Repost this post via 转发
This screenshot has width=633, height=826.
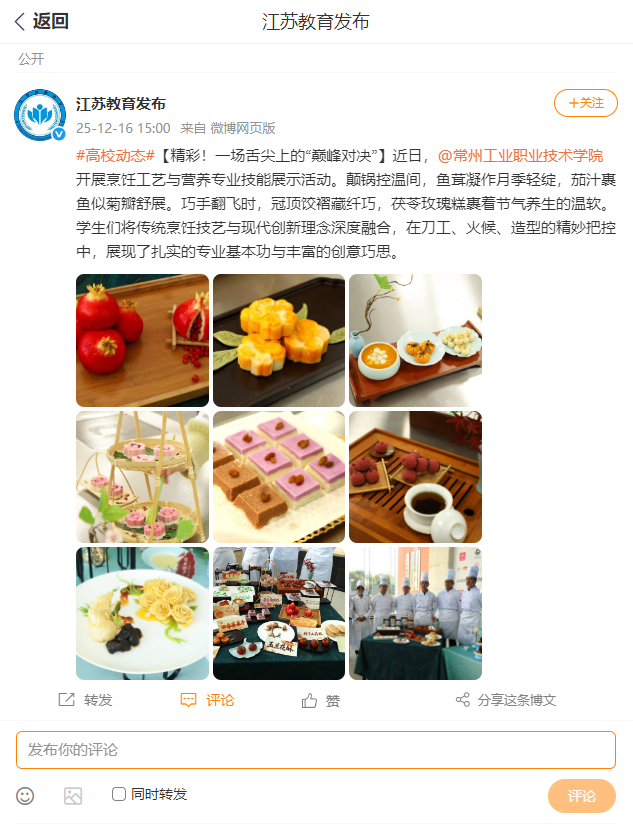86,700
